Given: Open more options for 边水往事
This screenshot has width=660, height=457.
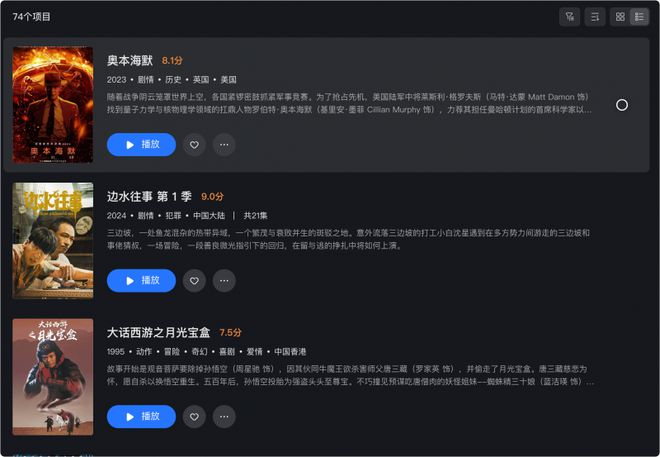Looking at the screenshot, I should click(x=224, y=281).
